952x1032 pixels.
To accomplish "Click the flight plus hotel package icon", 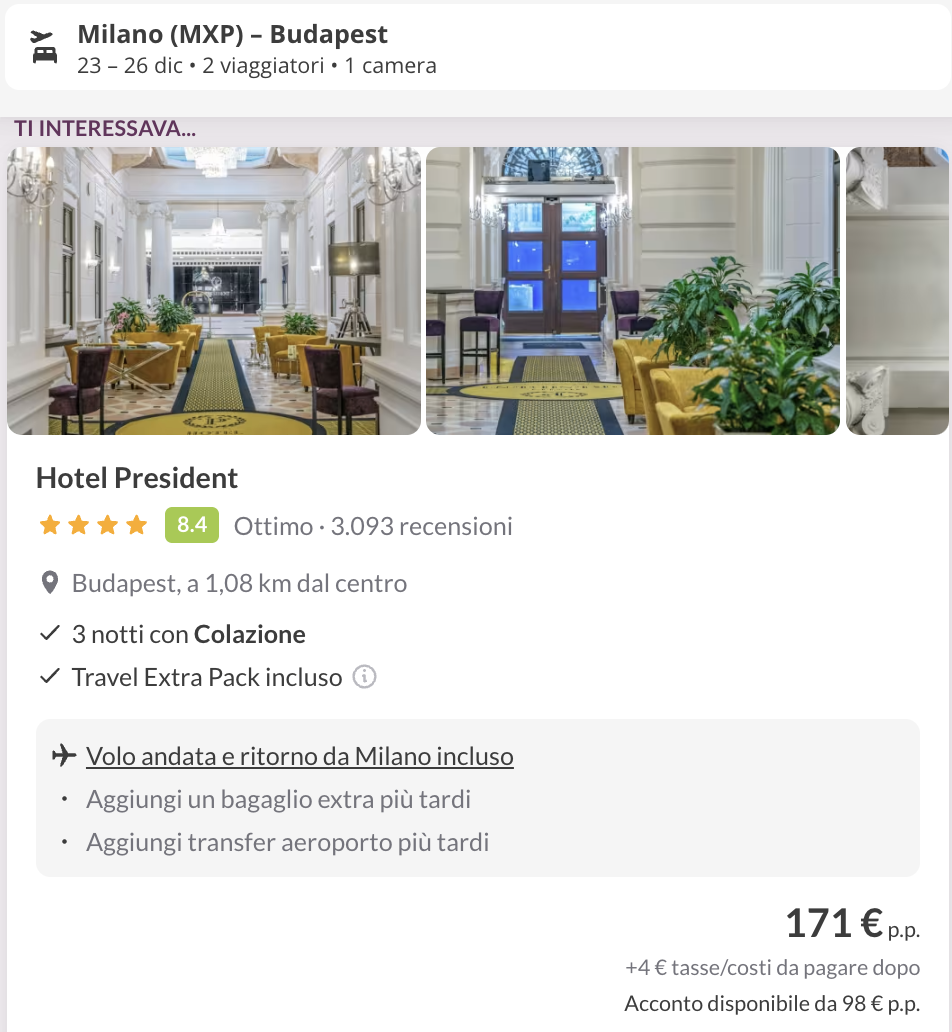I will click(x=42, y=47).
